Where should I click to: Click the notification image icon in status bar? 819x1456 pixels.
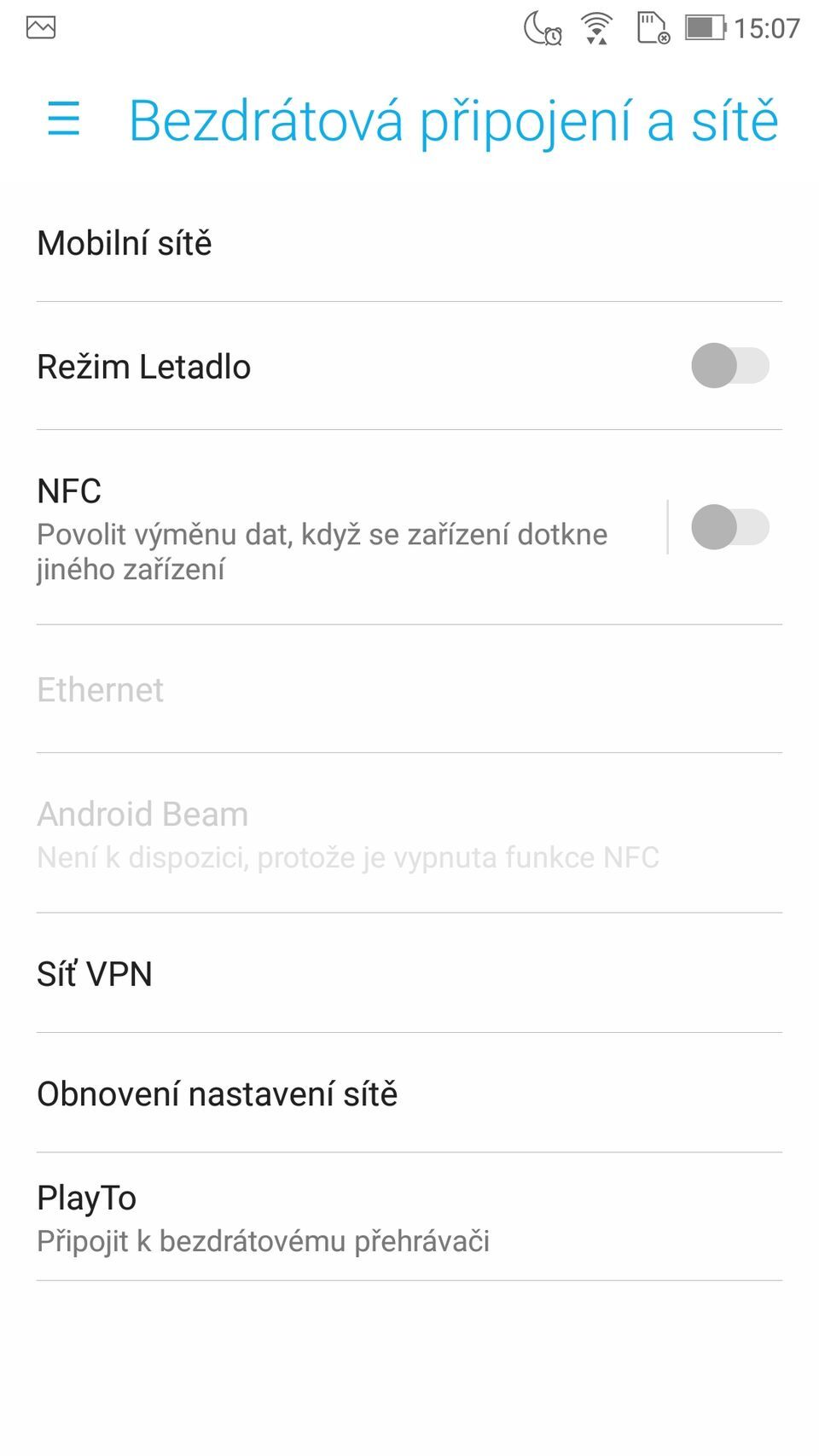(x=40, y=27)
